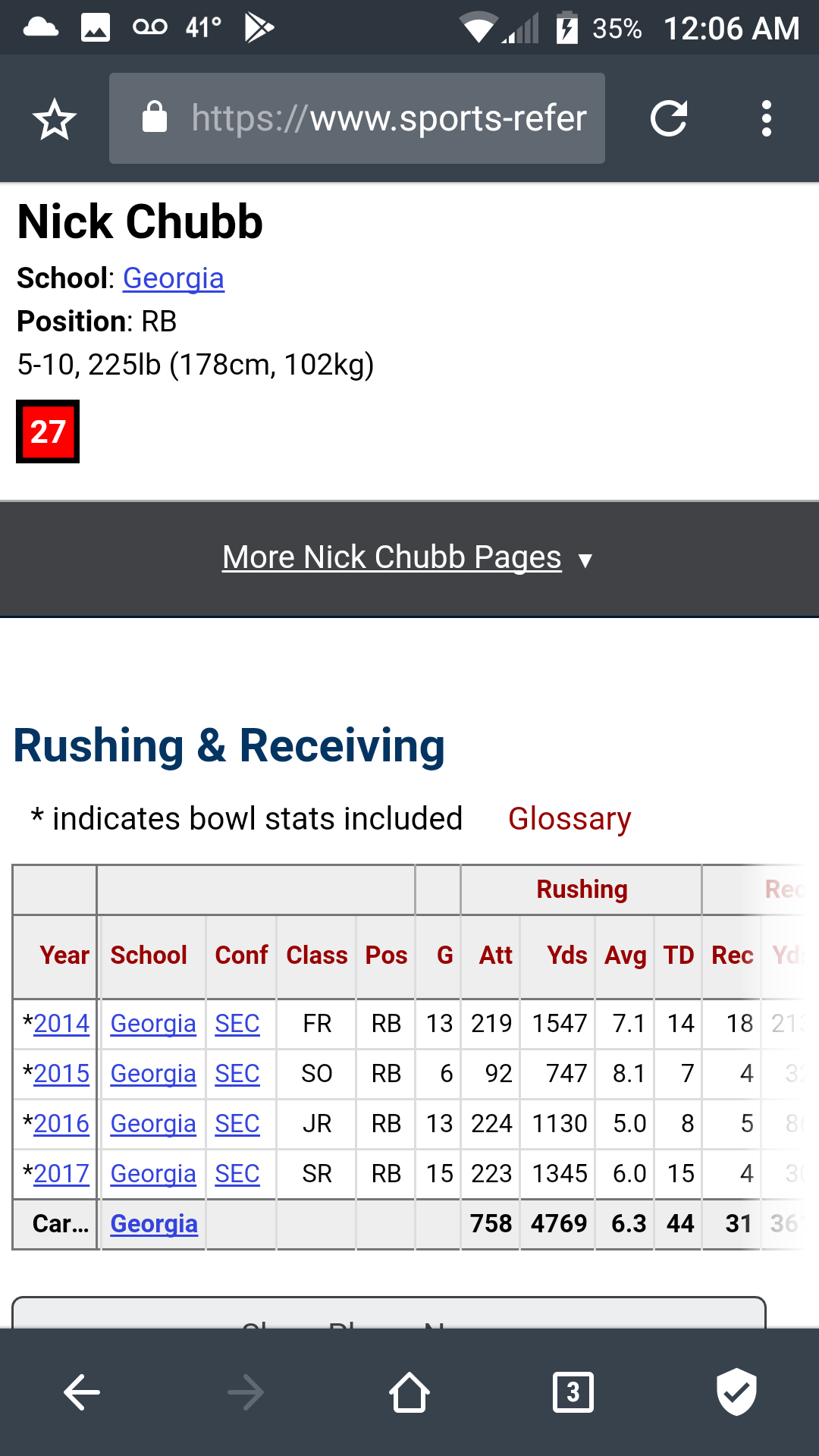Open the Glossary link
The width and height of the screenshot is (819, 1456).
pyautogui.click(x=570, y=819)
